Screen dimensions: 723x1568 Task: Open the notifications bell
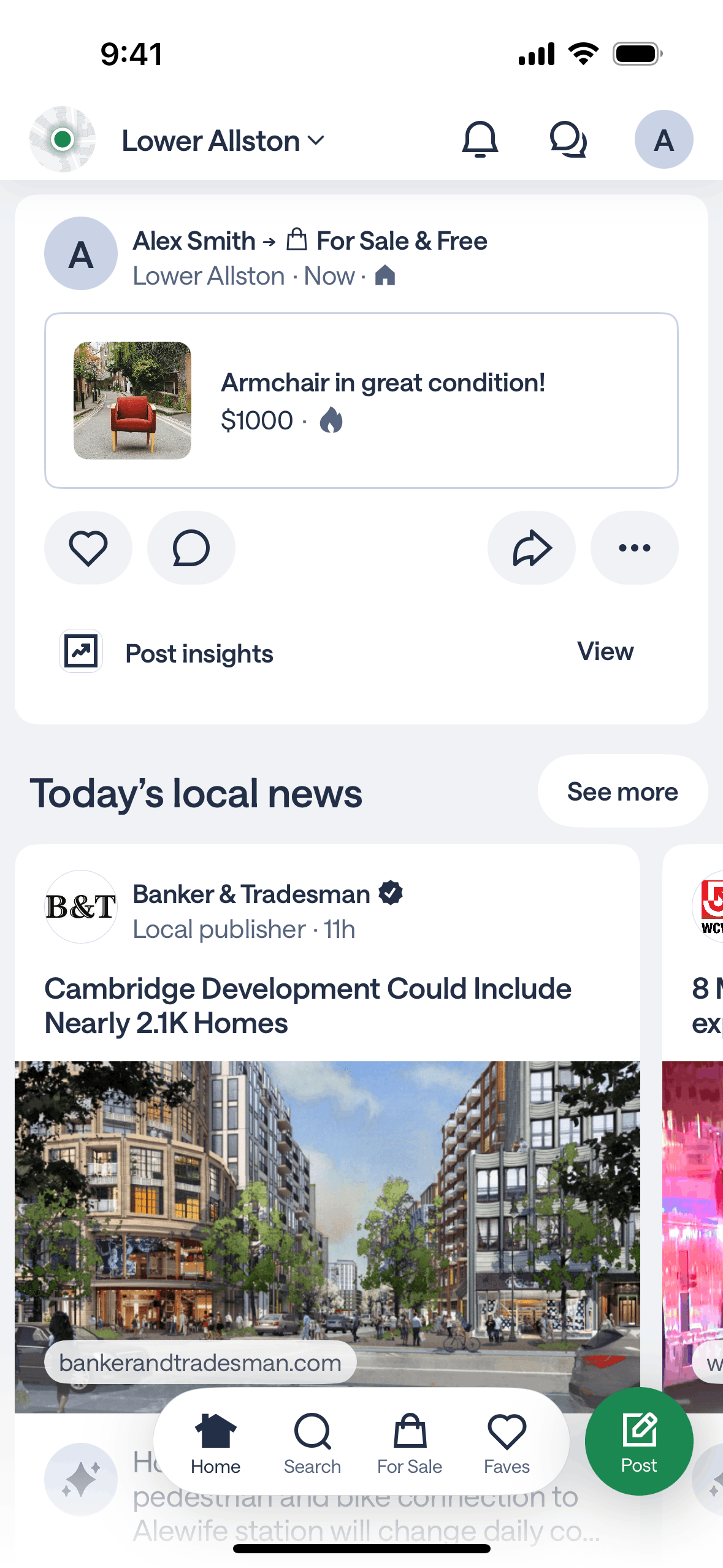[480, 140]
